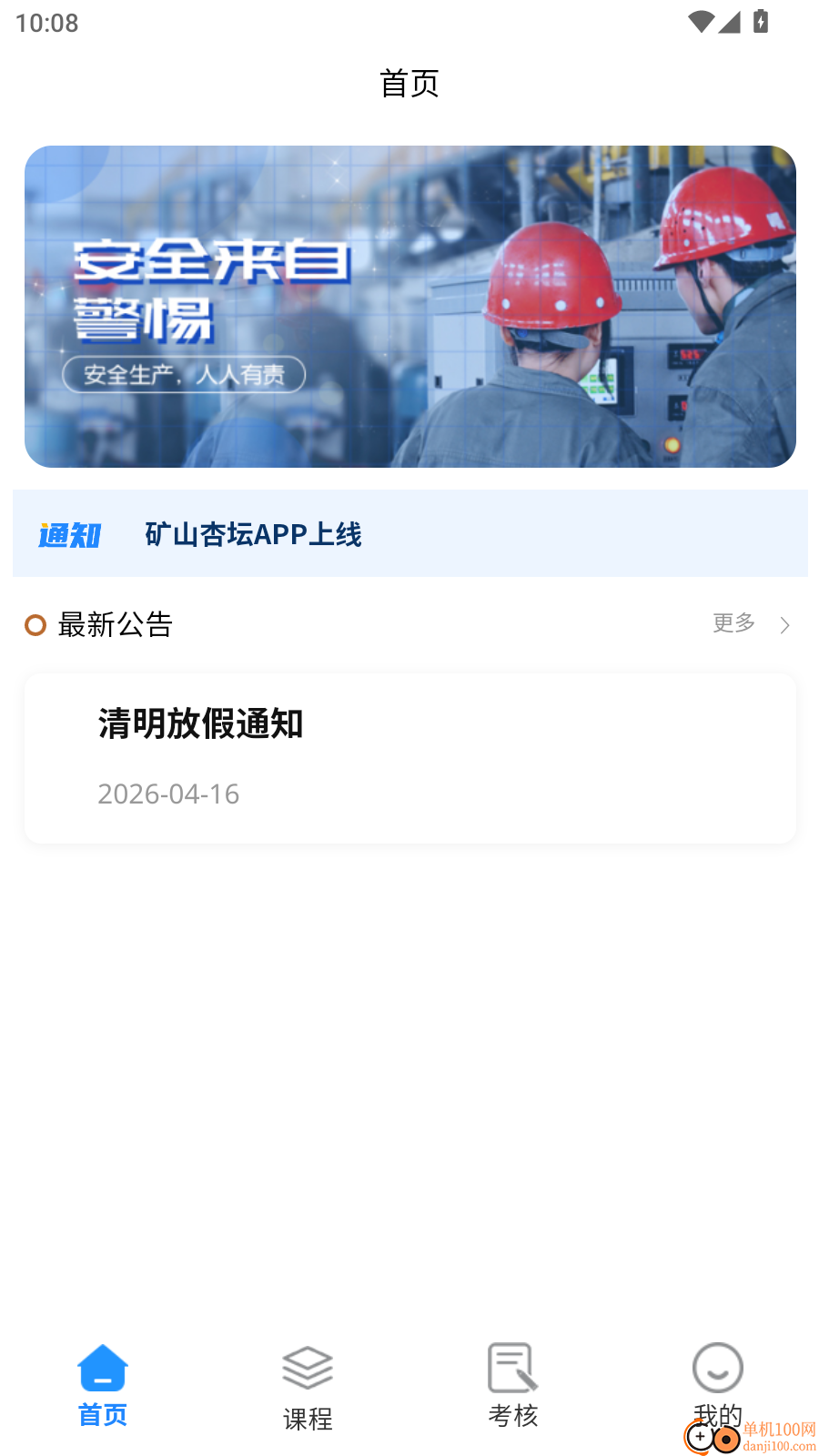The height and width of the screenshot is (1456, 819).
Task: Open the 矿山杏坛APP上线 notice
Action: pos(253,534)
